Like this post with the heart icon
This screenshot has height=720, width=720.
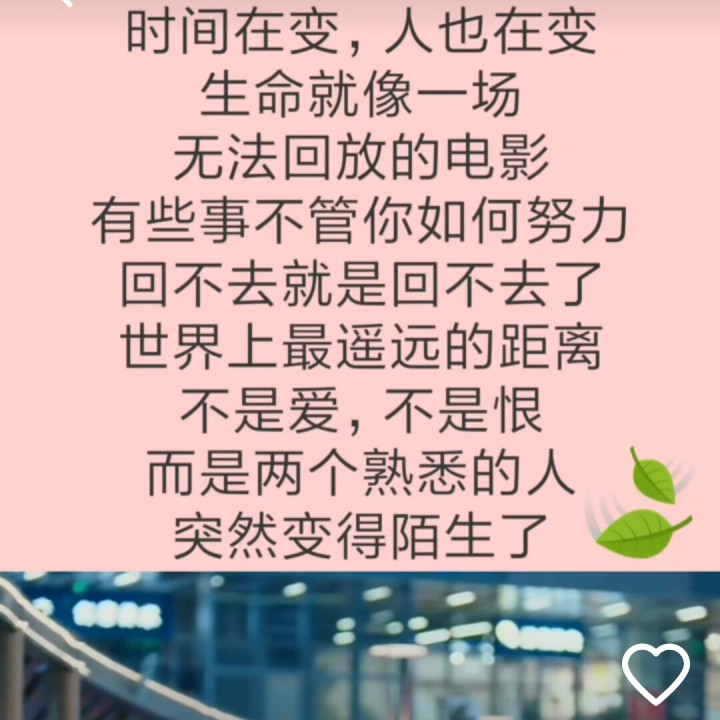pyautogui.click(x=656, y=674)
